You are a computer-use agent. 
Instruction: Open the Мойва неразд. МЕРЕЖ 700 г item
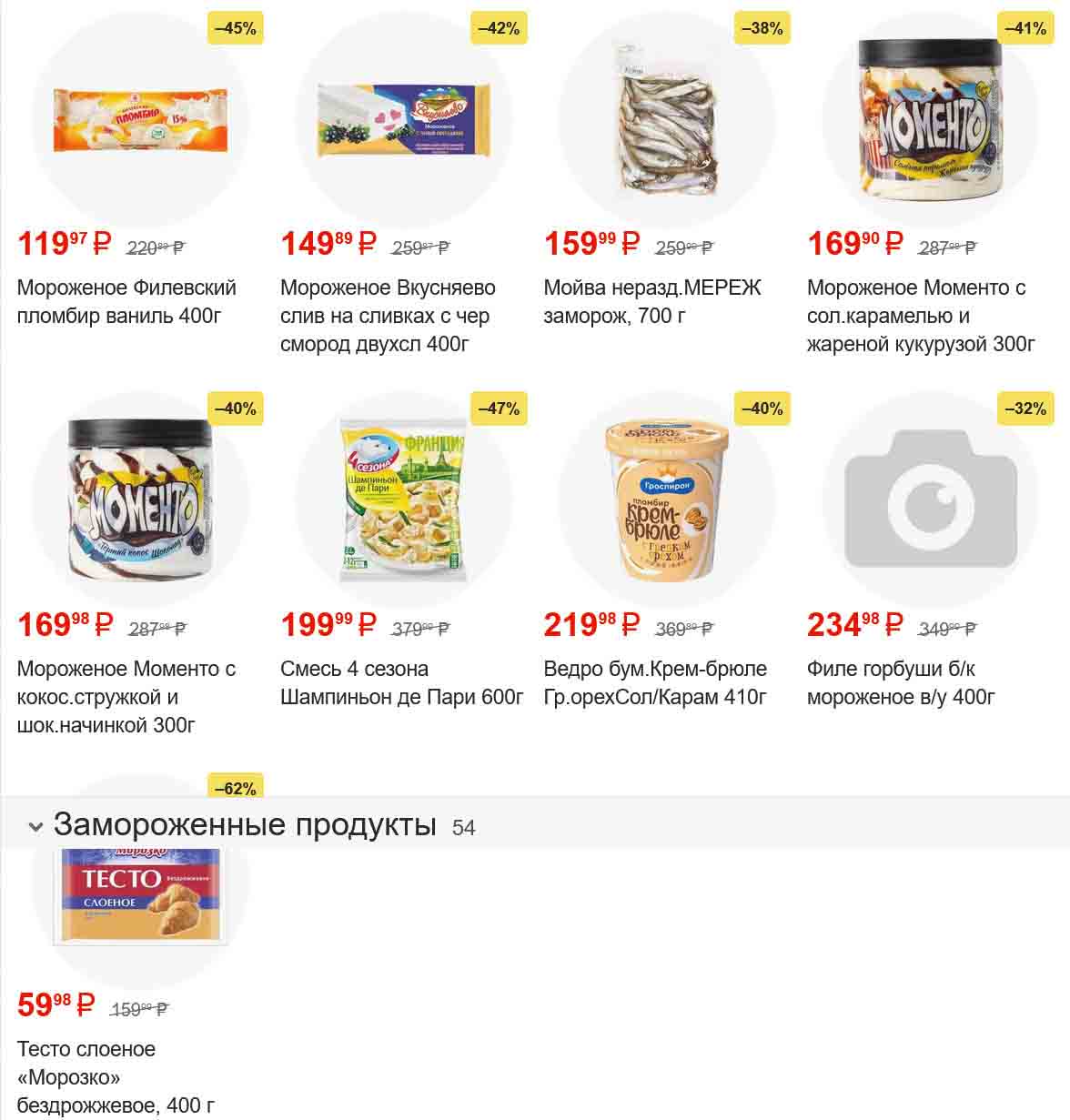pyautogui.click(x=651, y=301)
